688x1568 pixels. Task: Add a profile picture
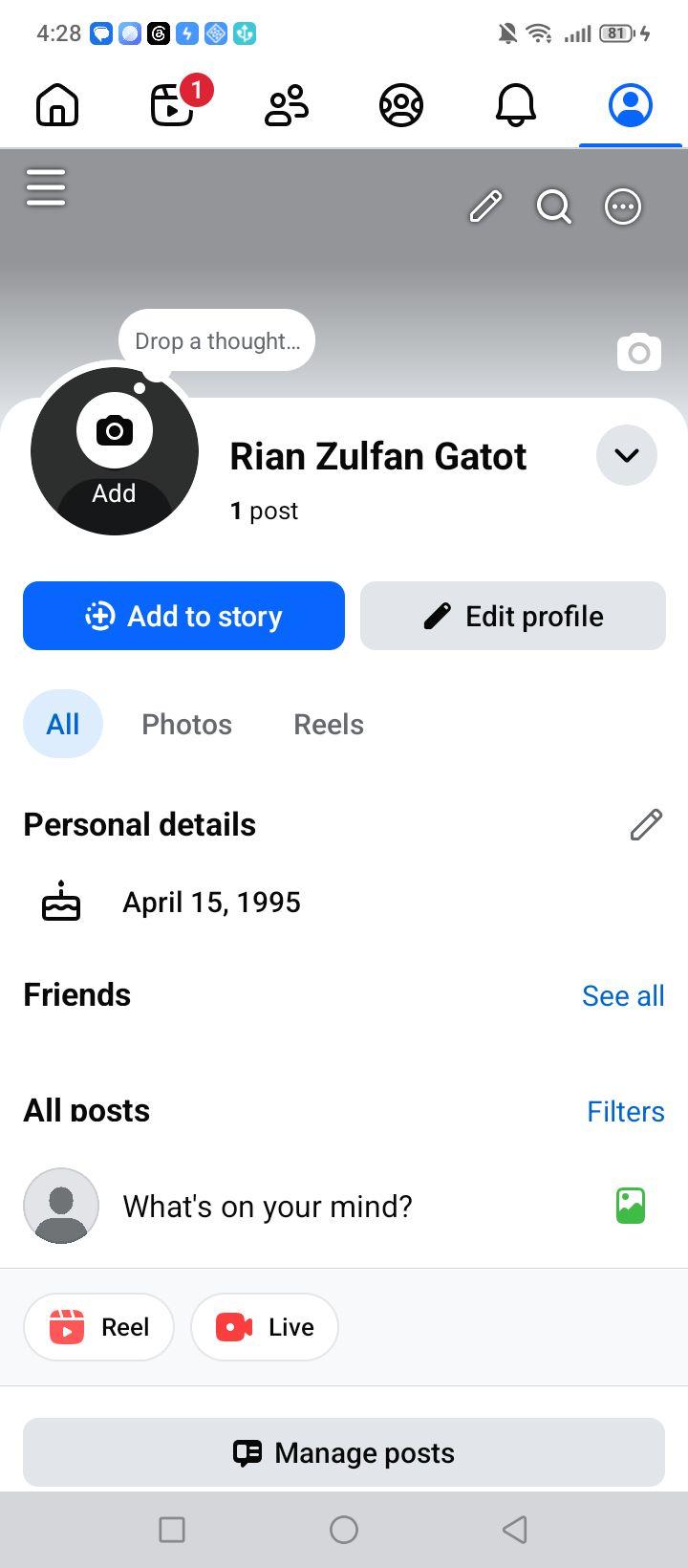click(115, 451)
